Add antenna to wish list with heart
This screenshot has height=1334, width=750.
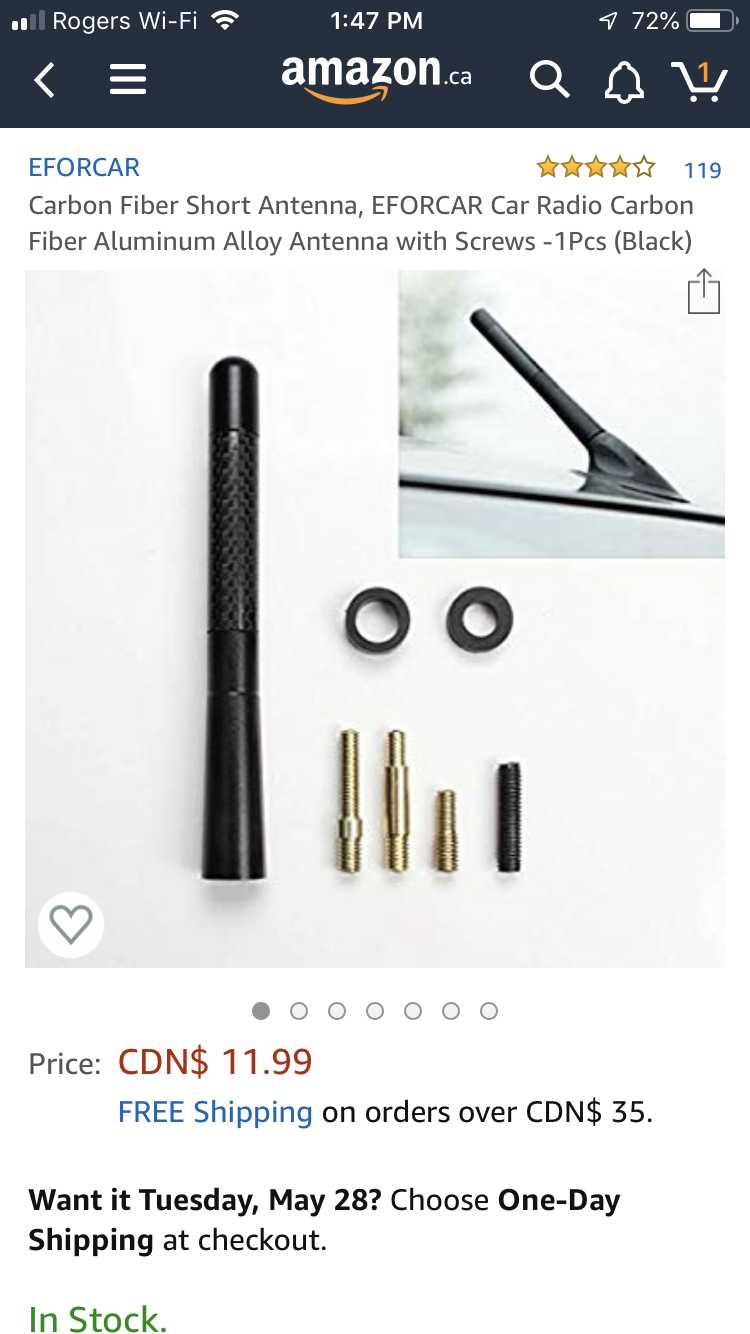(x=71, y=924)
